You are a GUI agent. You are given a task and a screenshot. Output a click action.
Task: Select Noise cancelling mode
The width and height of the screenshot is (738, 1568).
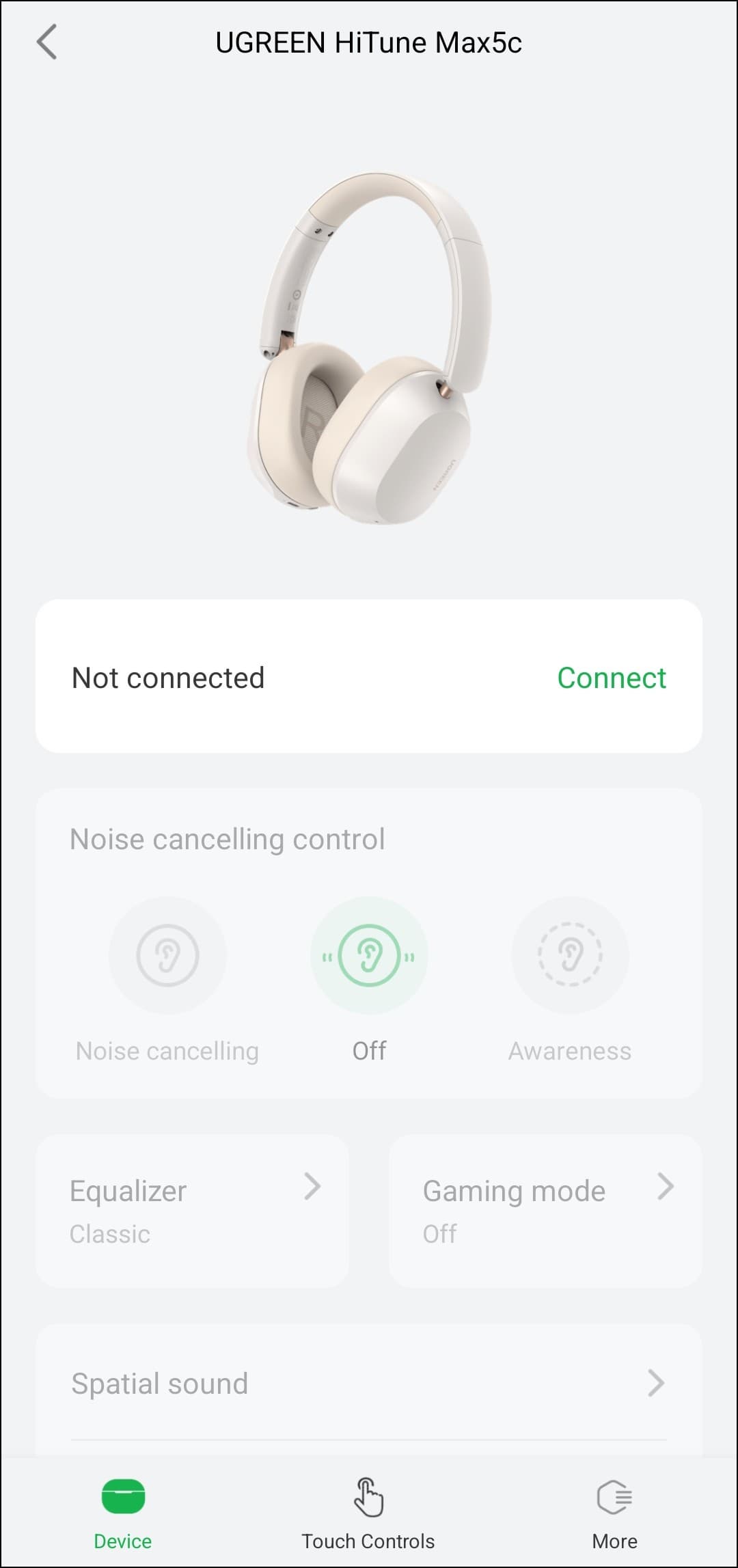pos(167,955)
